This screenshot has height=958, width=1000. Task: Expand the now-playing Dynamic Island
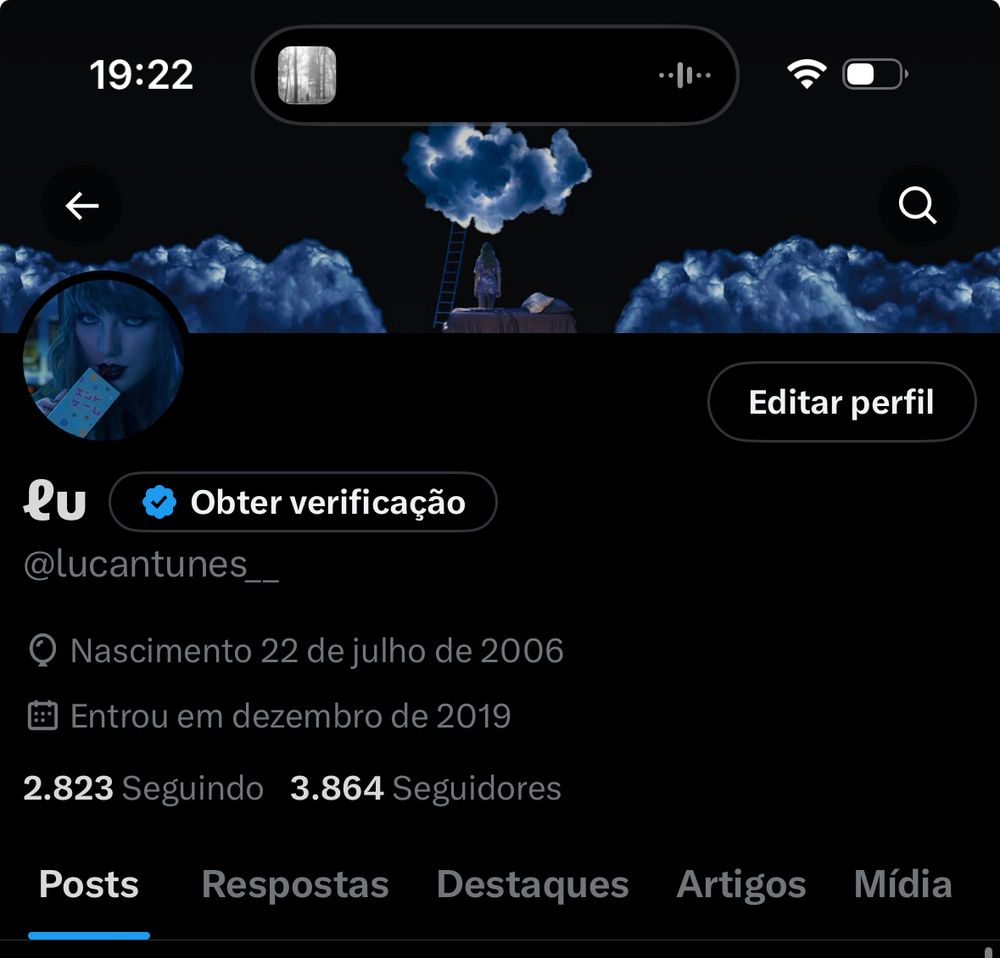click(x=495, y=75)
